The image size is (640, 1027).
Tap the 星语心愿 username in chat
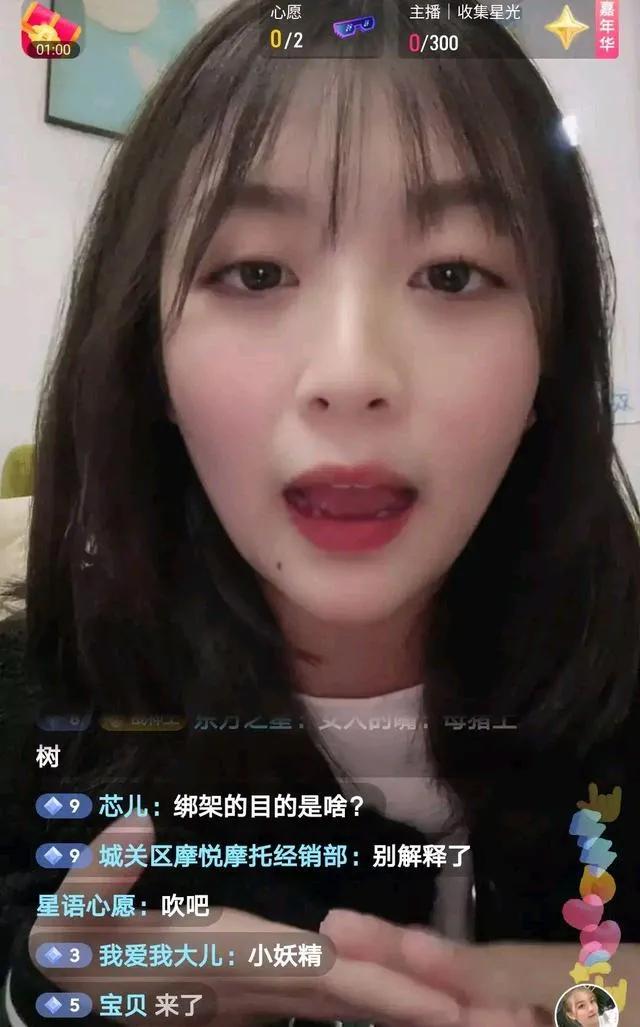point(84,906)
